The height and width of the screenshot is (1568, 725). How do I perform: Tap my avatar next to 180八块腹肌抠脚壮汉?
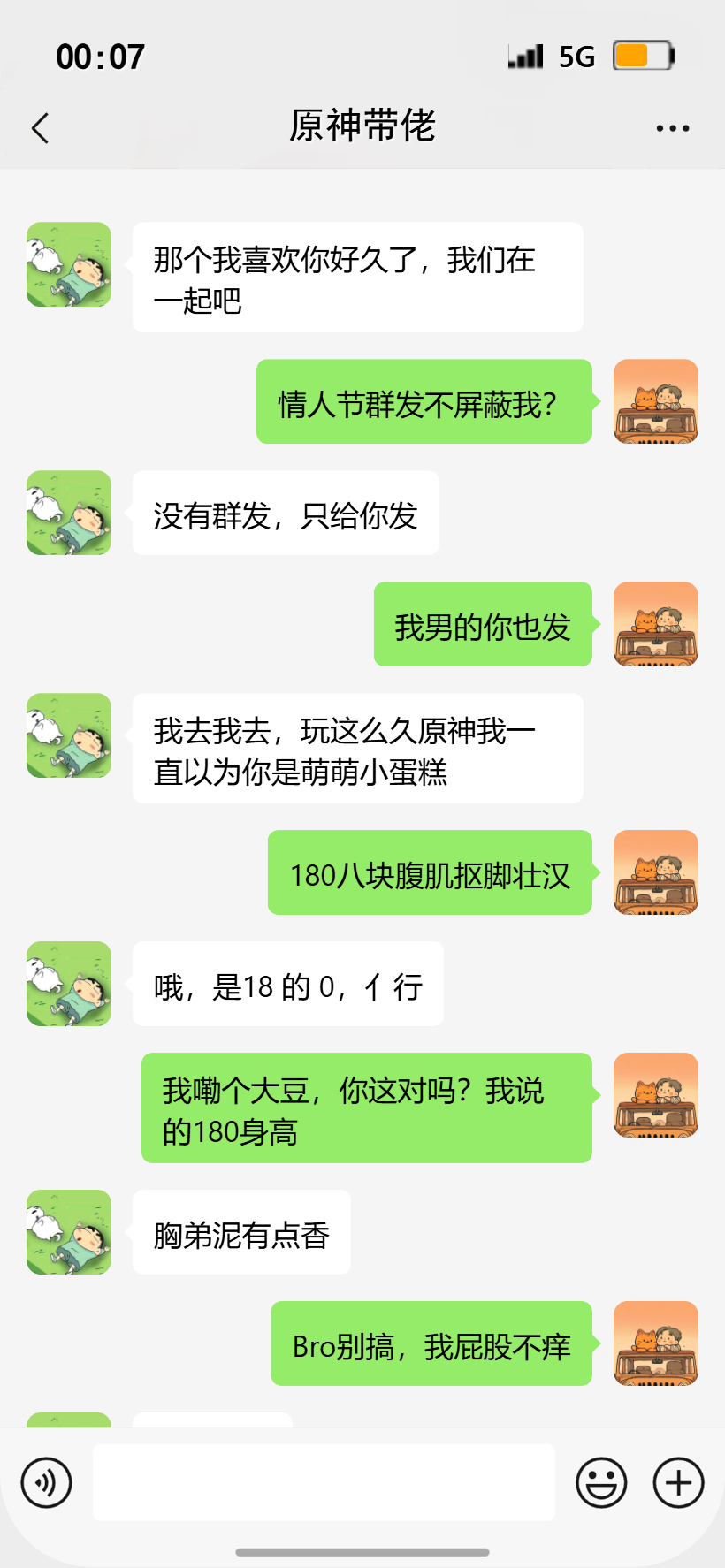tap(656, 872)
